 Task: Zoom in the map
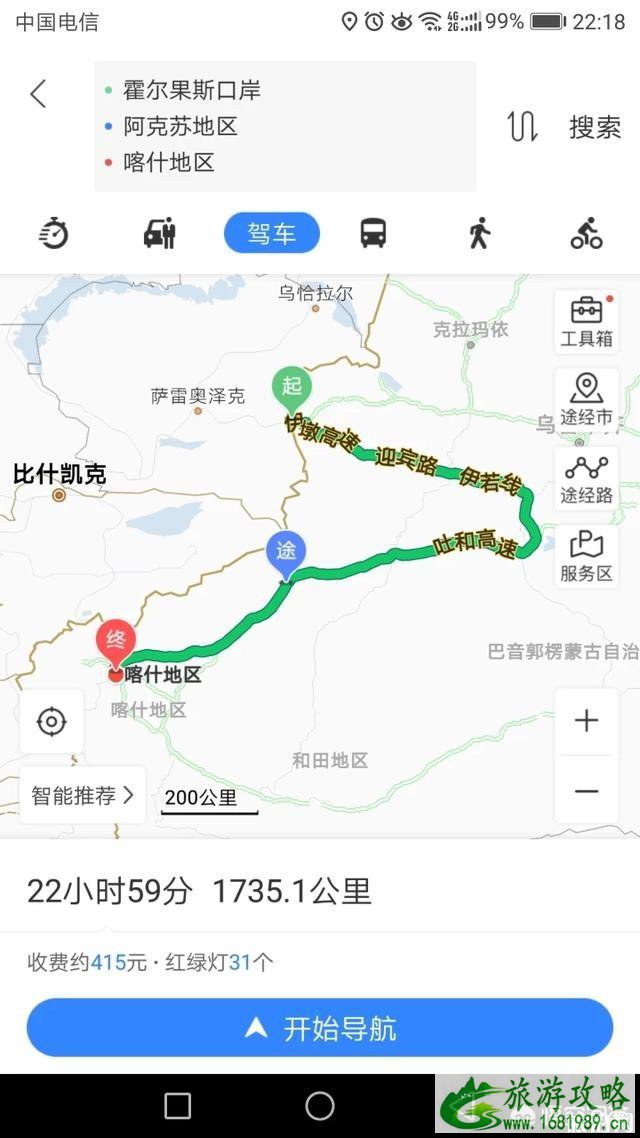[x=586, y=721]
